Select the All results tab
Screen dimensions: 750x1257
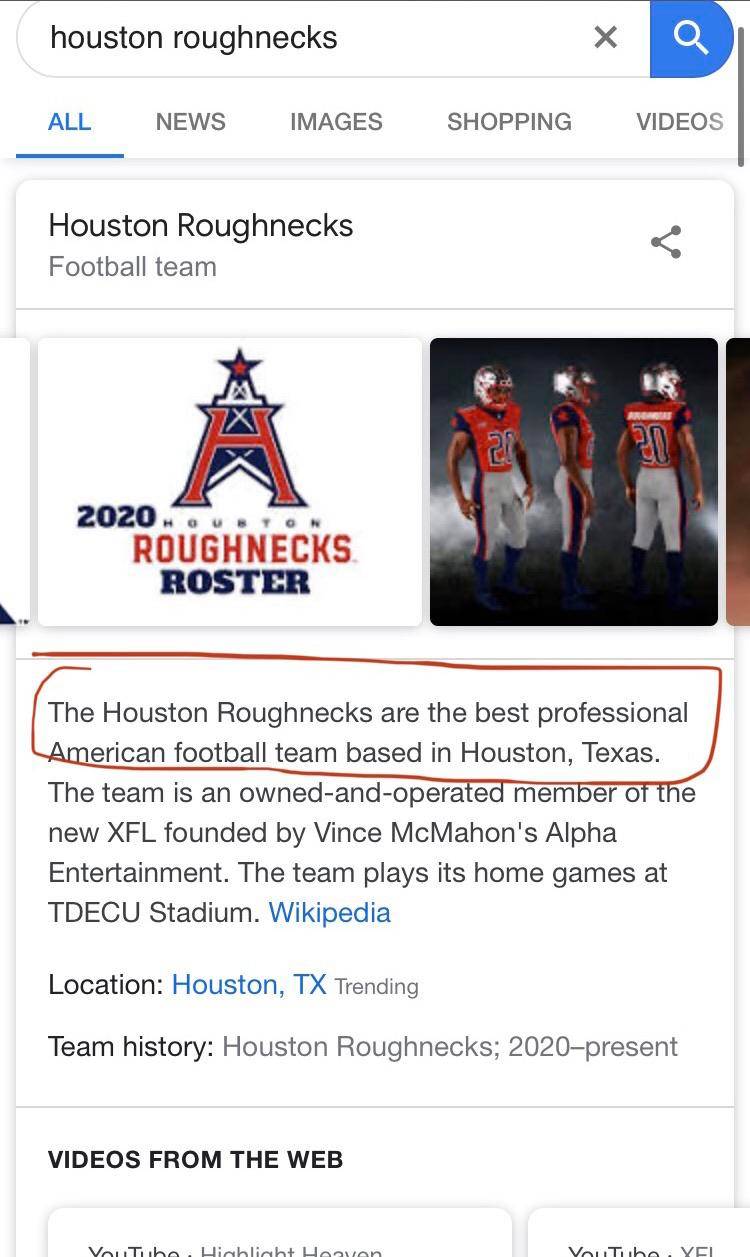70,122
